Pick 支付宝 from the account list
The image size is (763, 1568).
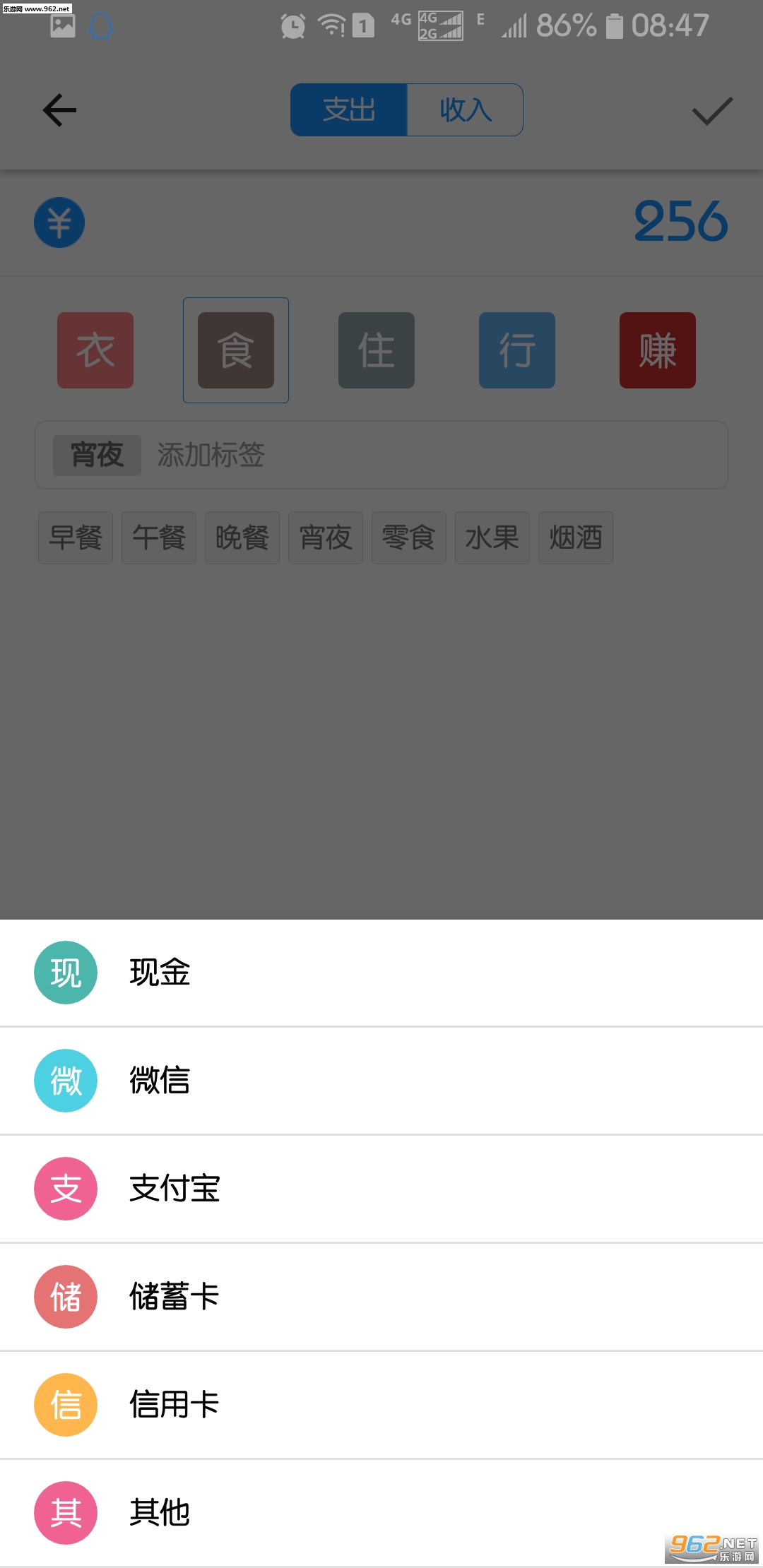[381, 1189]
